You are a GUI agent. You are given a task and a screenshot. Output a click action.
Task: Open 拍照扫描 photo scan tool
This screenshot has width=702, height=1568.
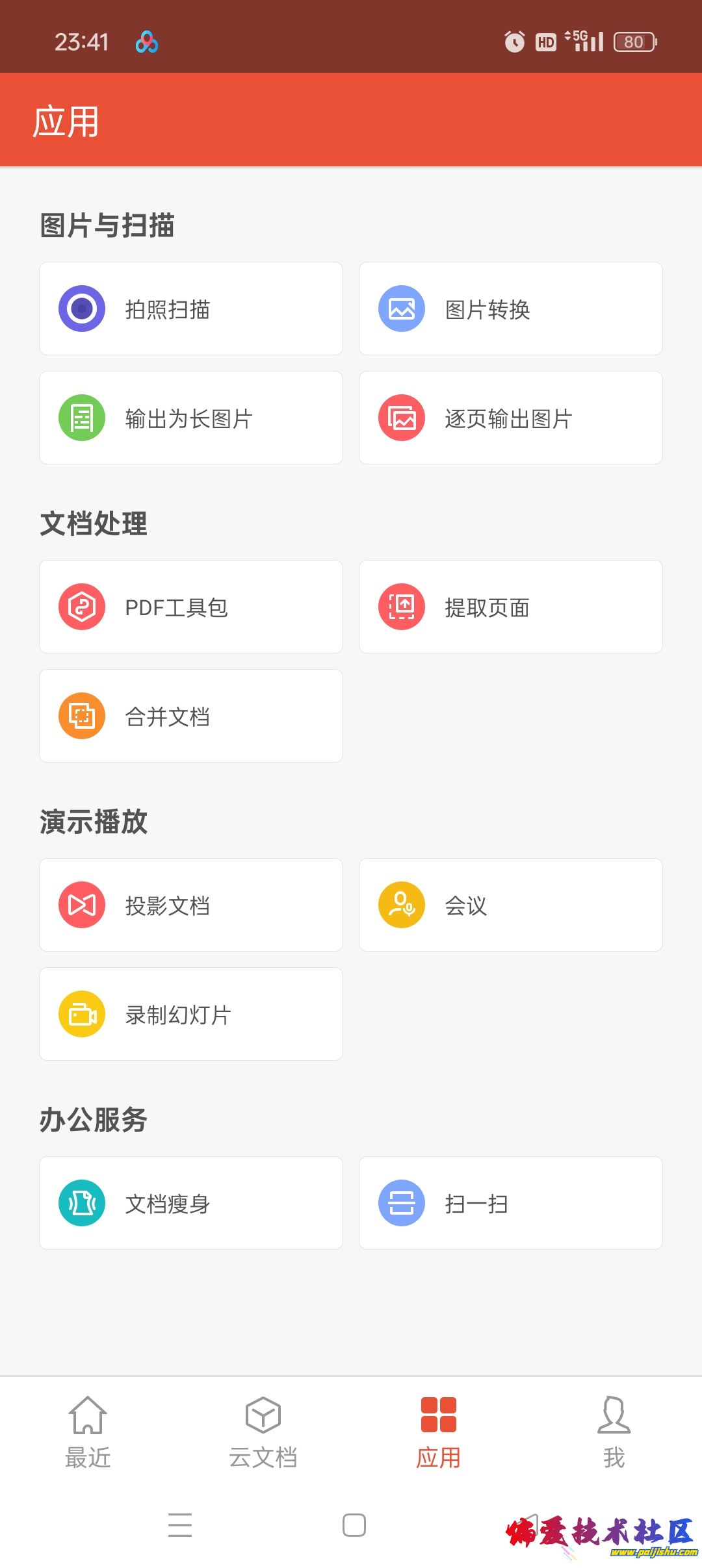[190, 309]
